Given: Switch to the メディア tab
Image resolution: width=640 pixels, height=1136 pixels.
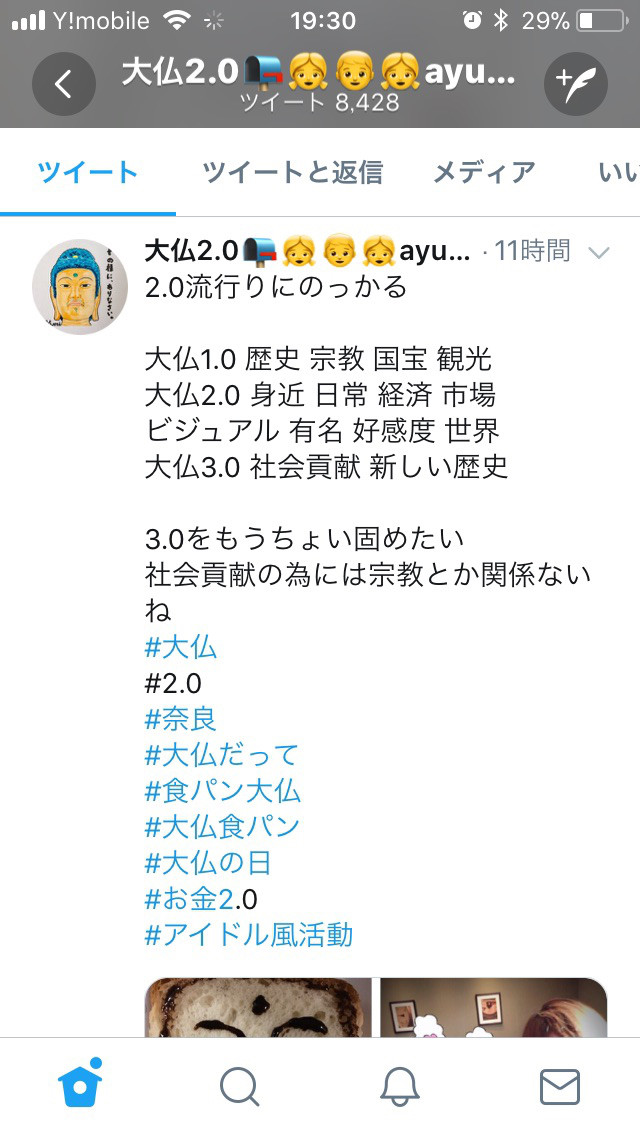Looking at the screenshot, I should (x=483, y=172).
